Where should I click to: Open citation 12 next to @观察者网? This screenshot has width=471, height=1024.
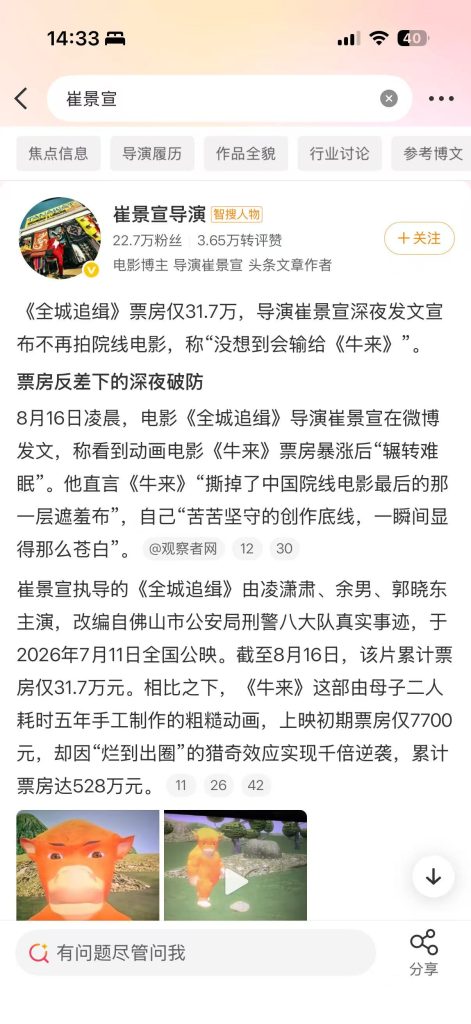click(246, 549)
